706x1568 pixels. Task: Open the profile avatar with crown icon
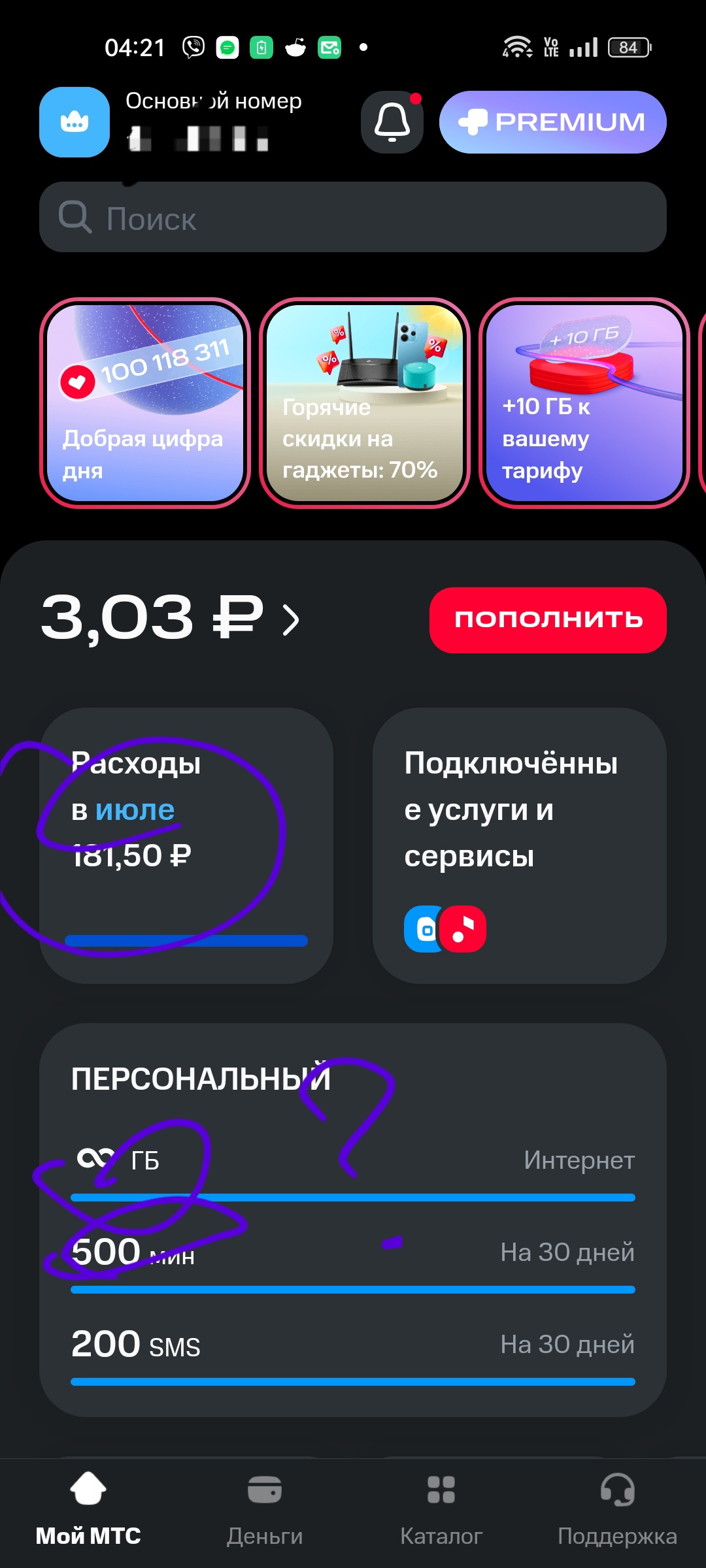coord(75,122)
